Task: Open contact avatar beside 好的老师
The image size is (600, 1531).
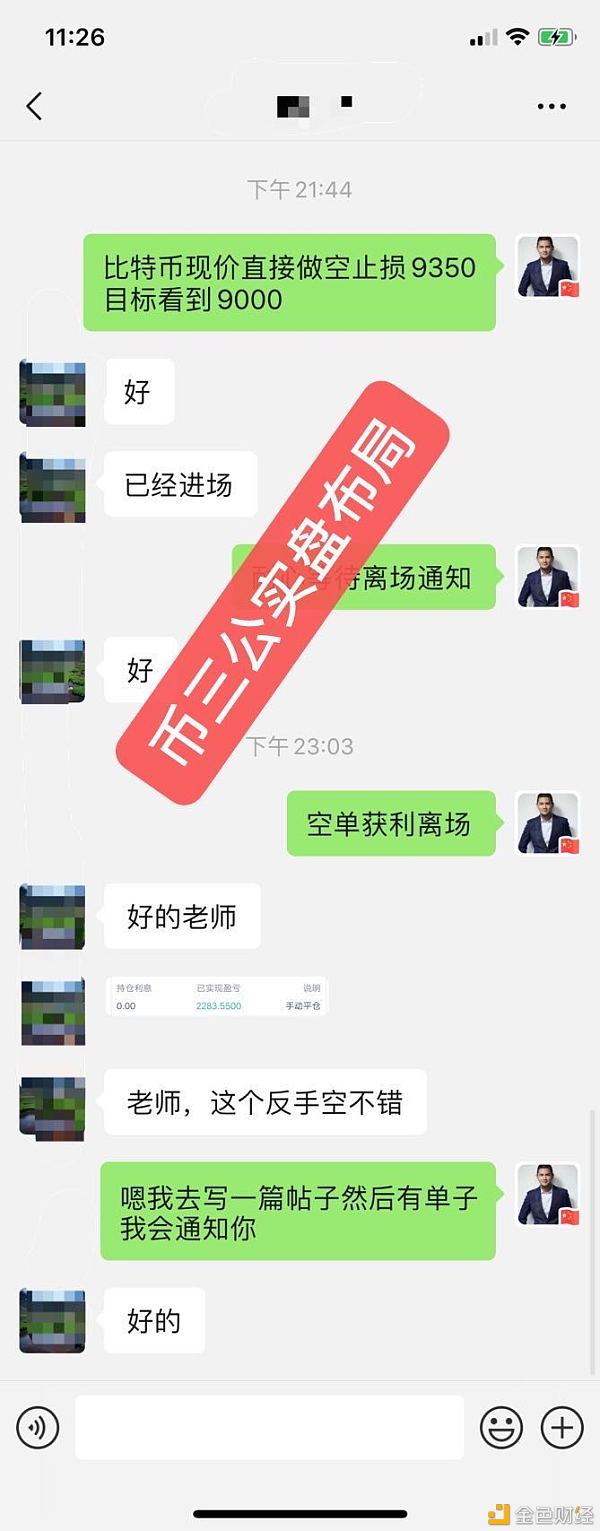Action: pyautogui.click(x=52, y=916)
